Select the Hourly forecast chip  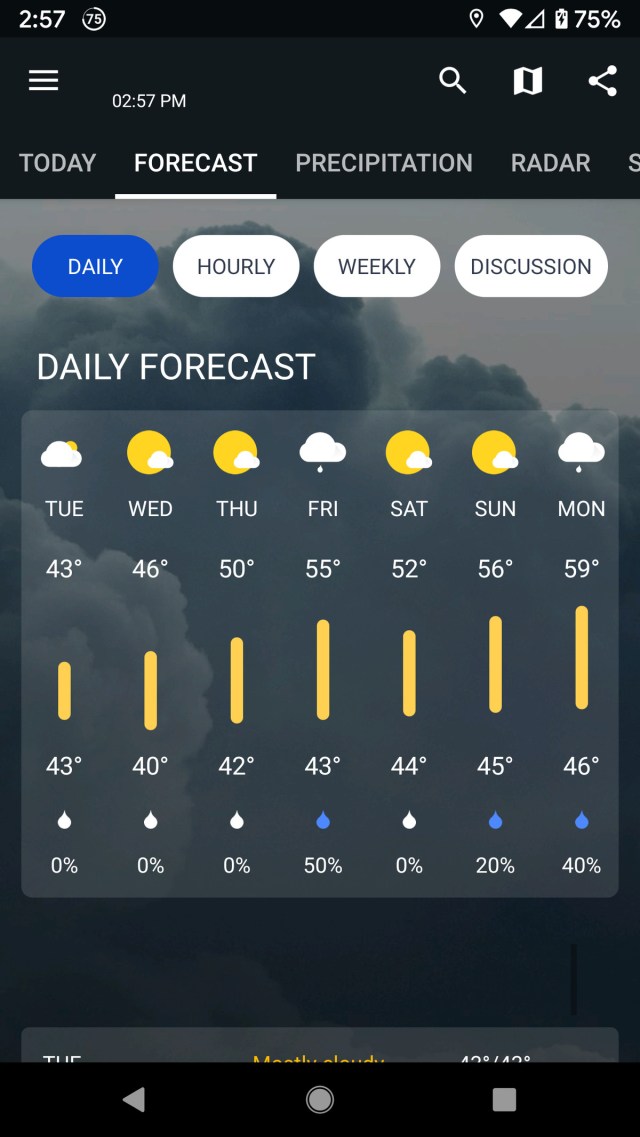[236, 266]
